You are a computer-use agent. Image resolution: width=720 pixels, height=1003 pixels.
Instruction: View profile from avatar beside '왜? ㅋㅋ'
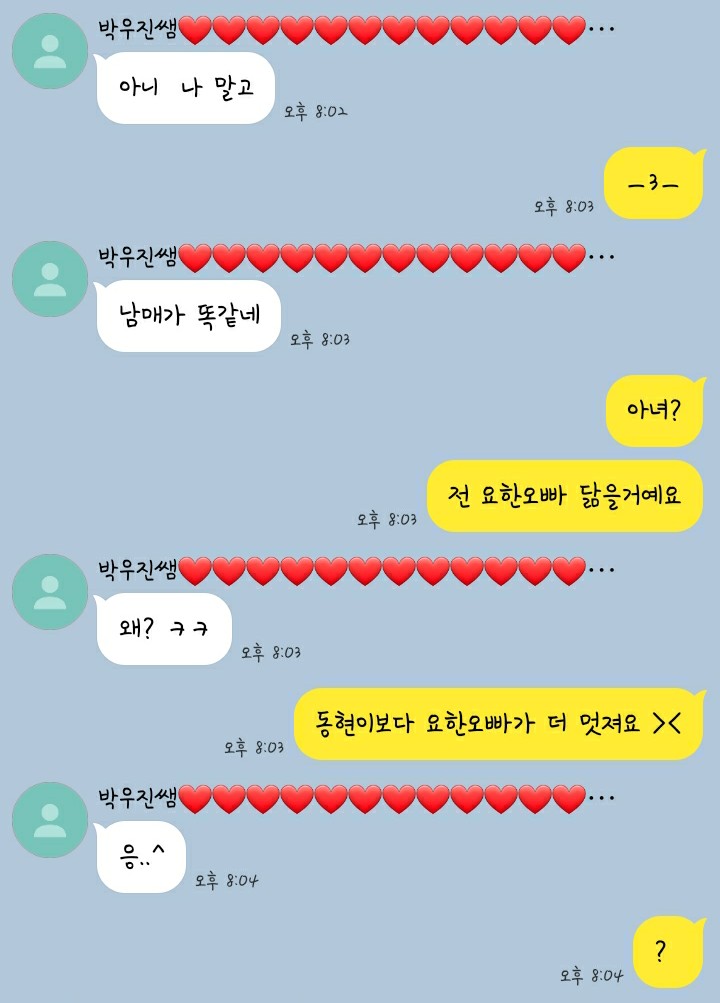pos(50,592)
